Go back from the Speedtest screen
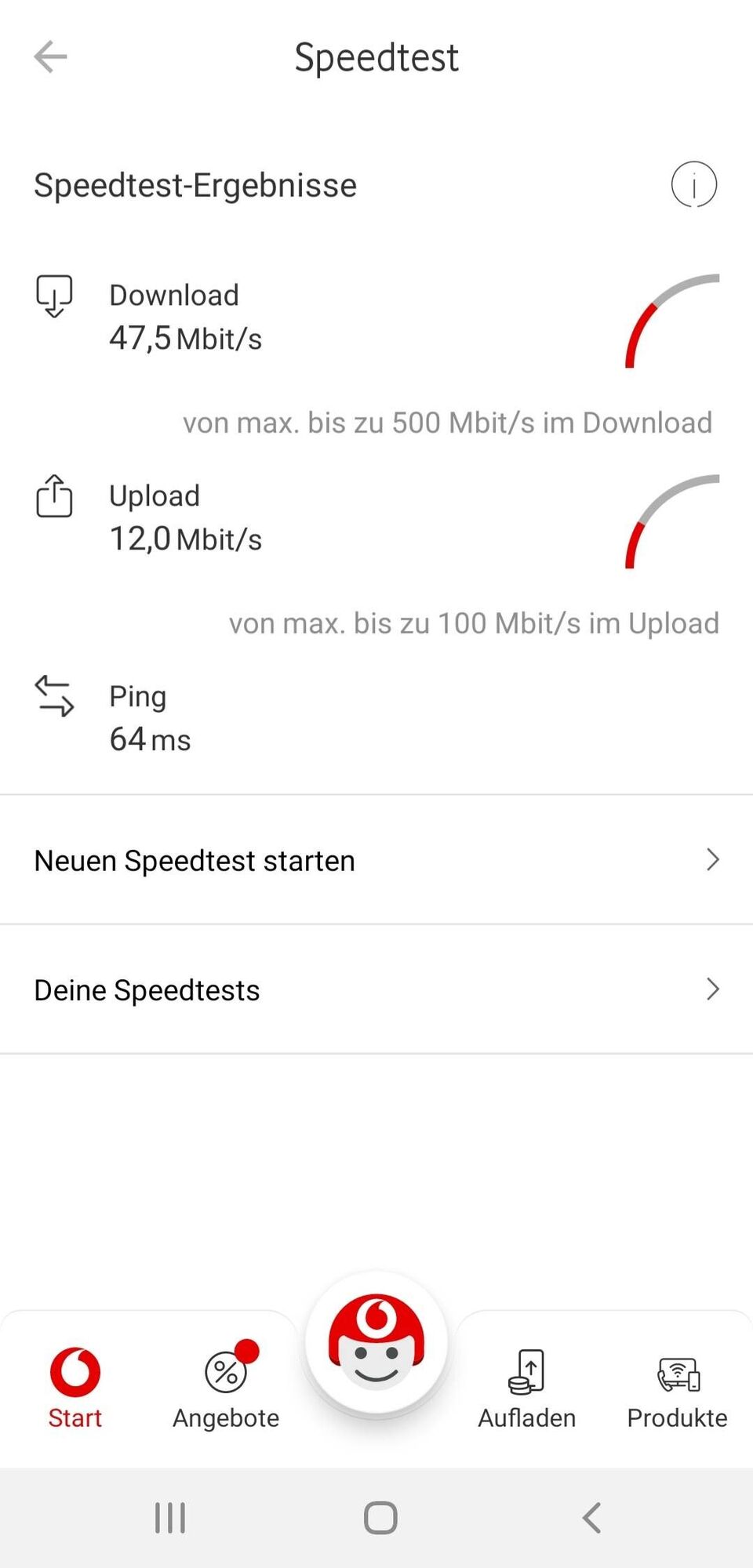Image resolution: width=753 pixels, height=1568 pixels. [51, 57]
